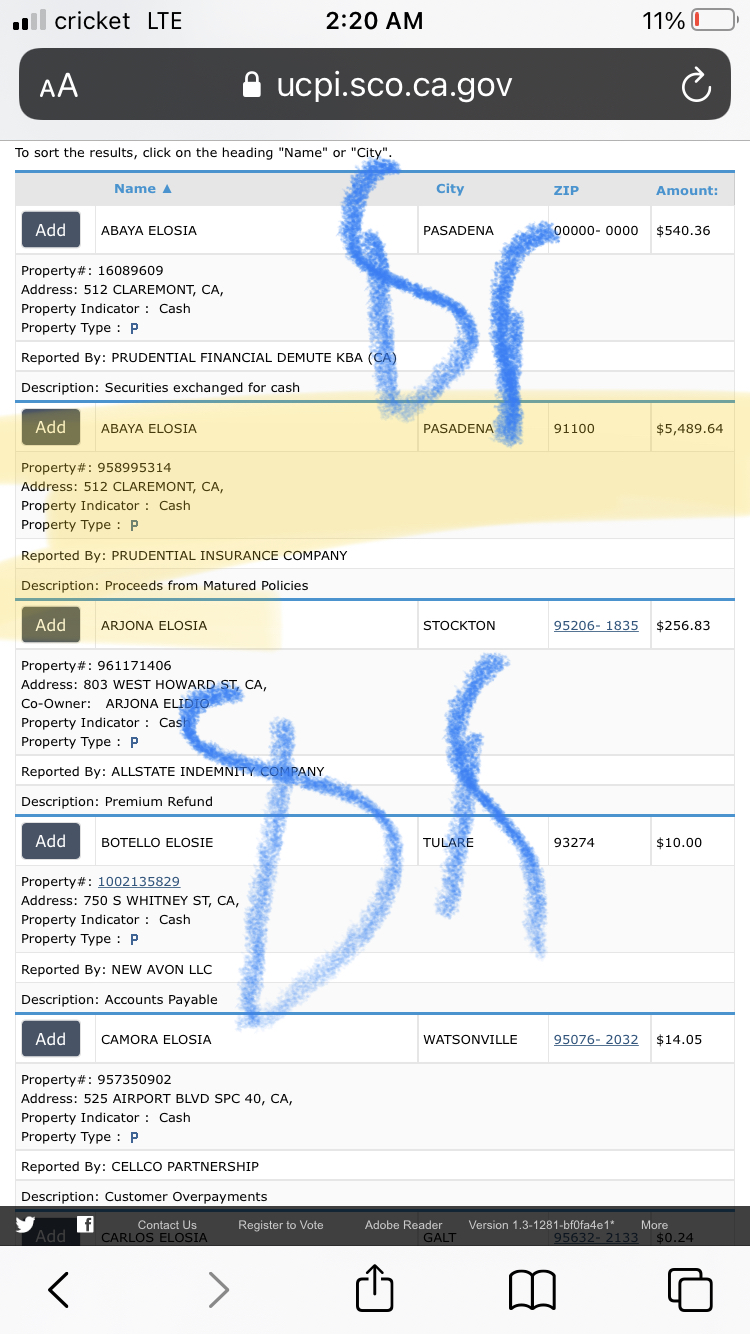
Task: Go back to the previous page
Action: [59, 1290]
